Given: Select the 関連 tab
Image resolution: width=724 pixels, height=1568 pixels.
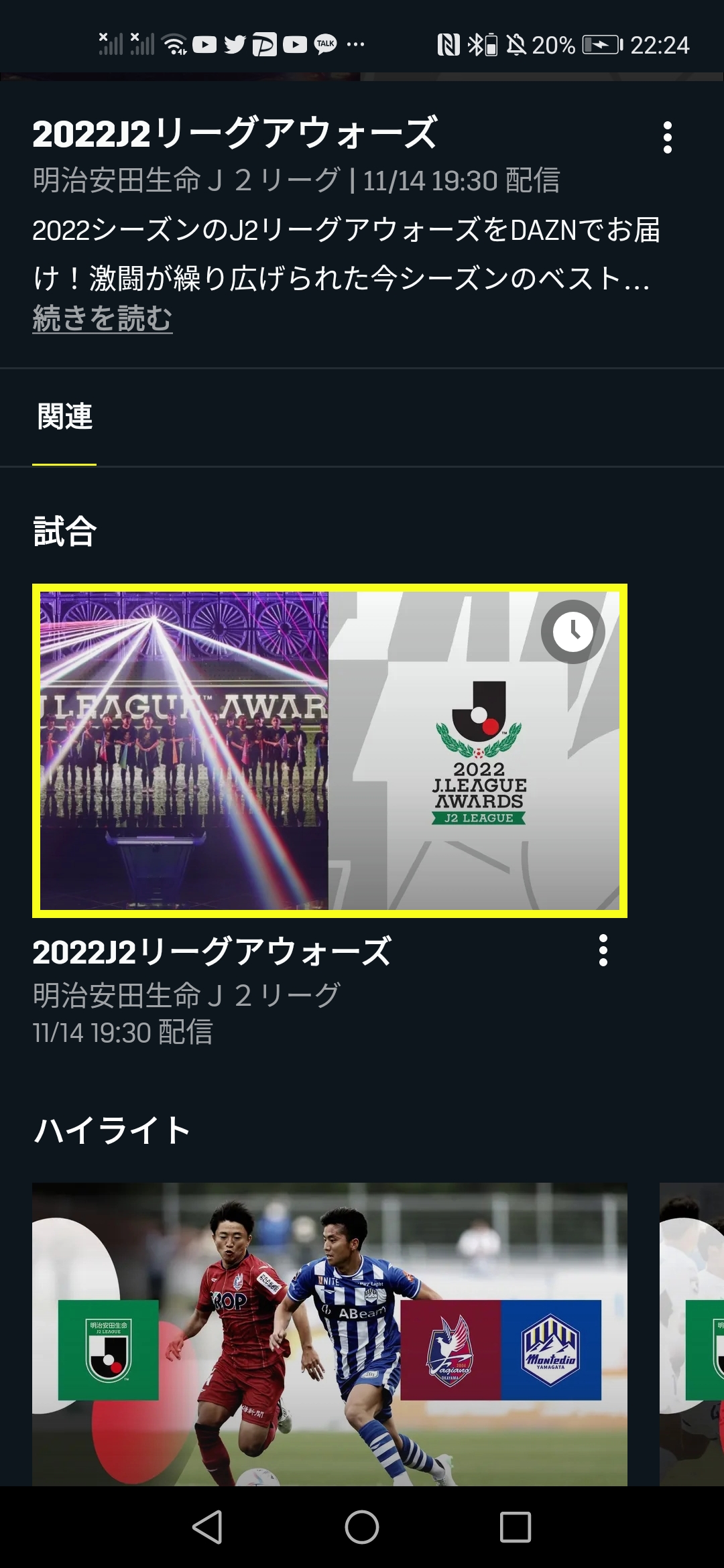Looking at the screenshot, I should pyautogui.click(x=64, y=417).
